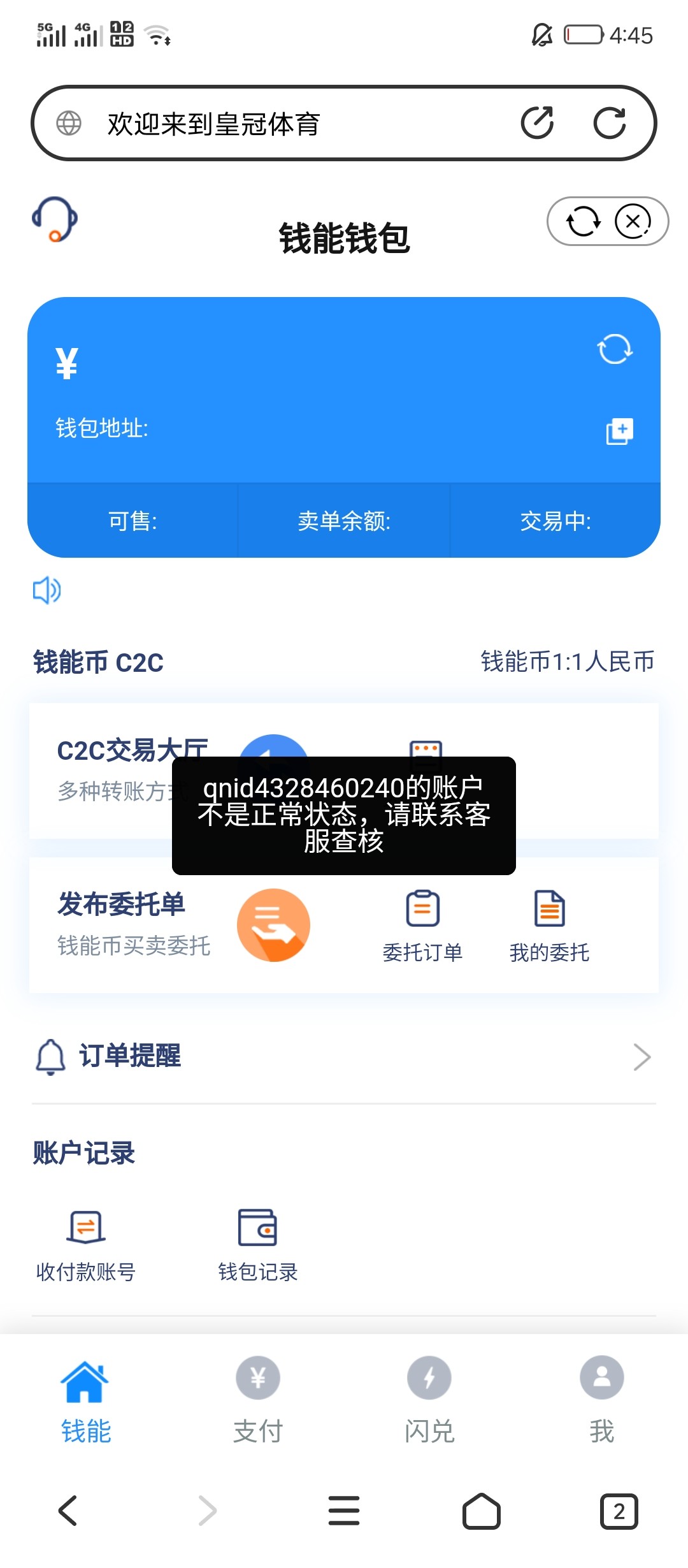
Task: Open 钱能币 C2C exchange rate link
Action: click(x=567, y=662)
